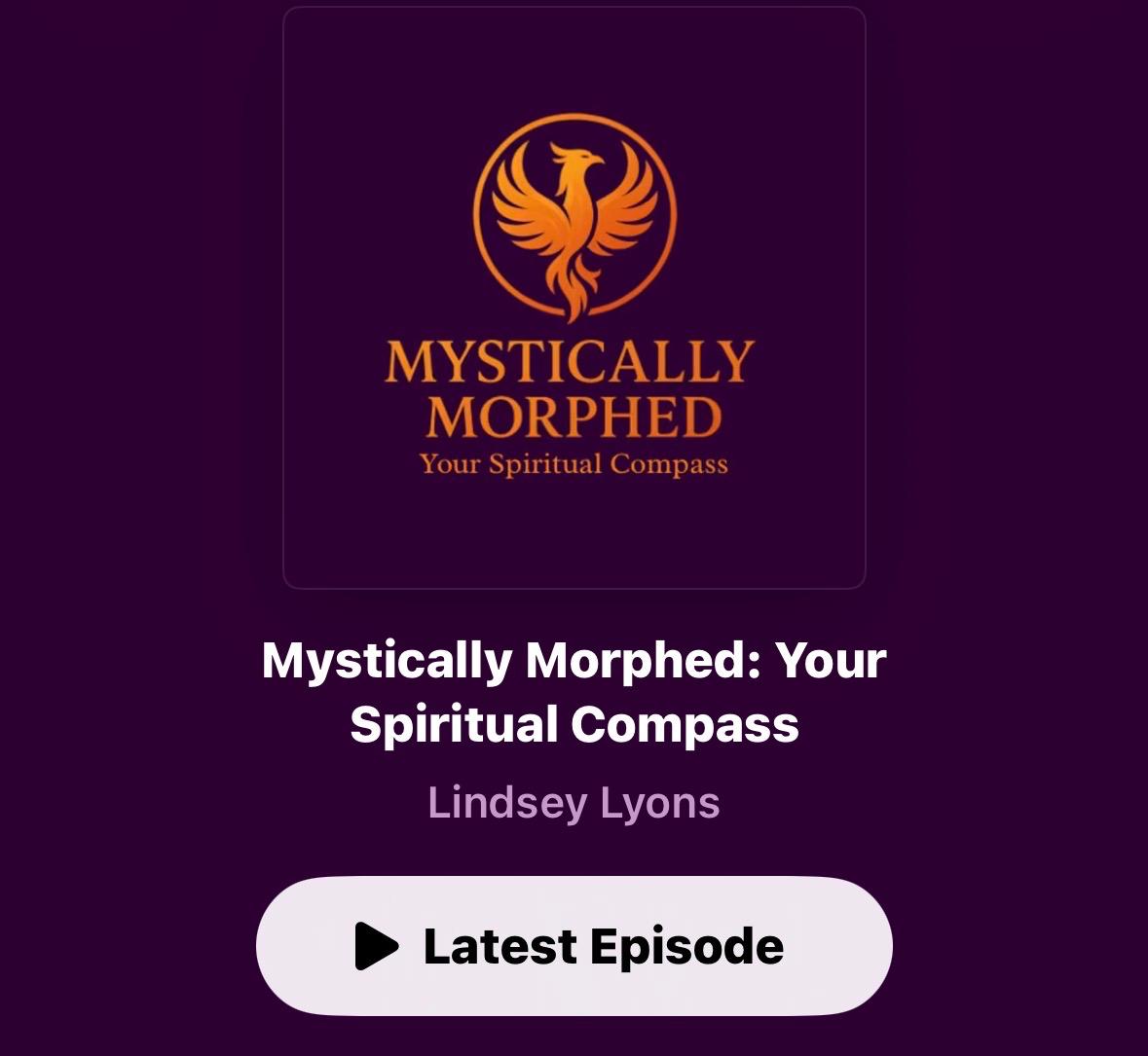This screenshot has height=1056, width=1148.
Task: Play the Latest Episode
Action: tap(574, 946)
